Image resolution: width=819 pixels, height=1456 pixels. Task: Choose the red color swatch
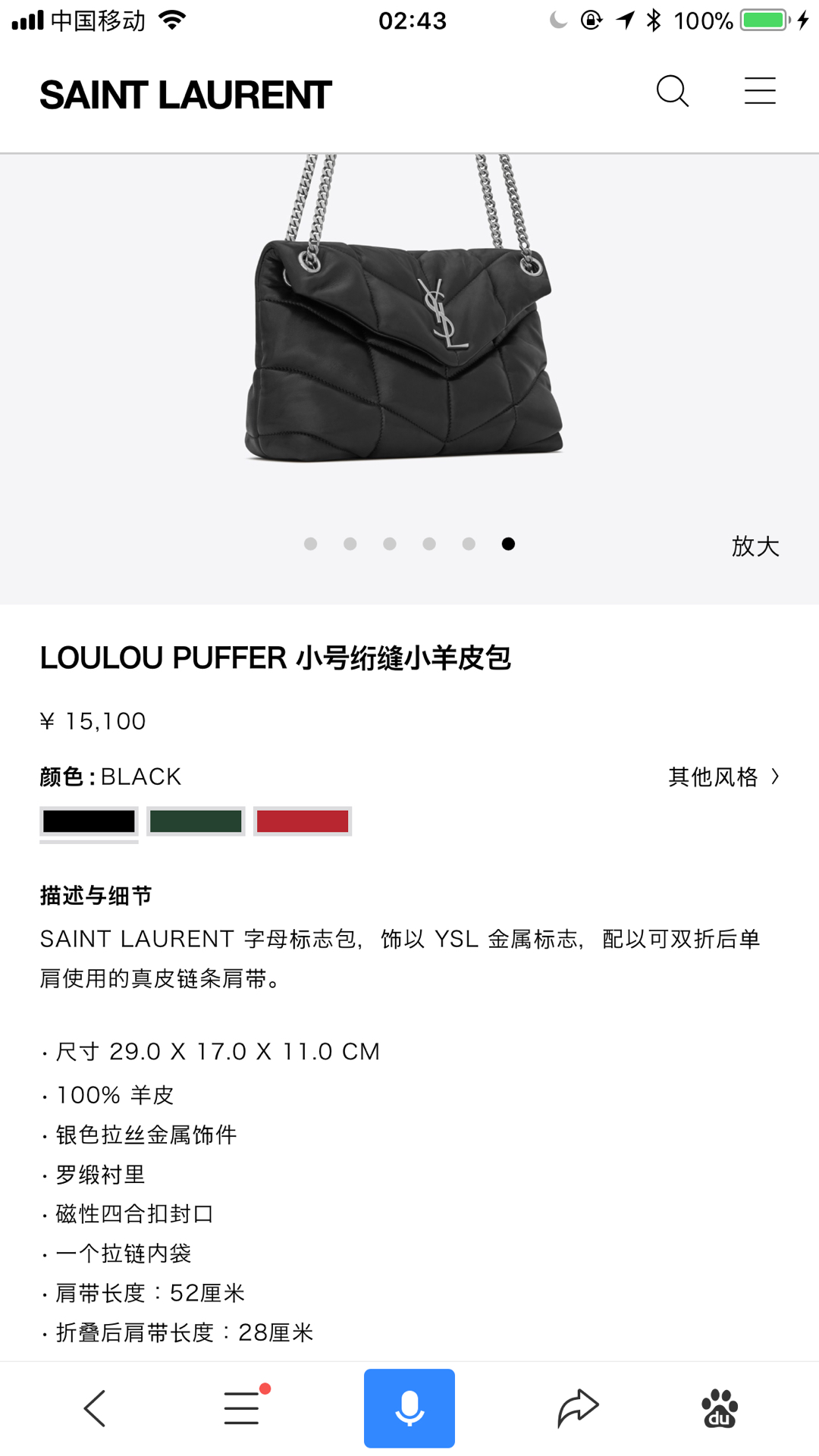303,821
